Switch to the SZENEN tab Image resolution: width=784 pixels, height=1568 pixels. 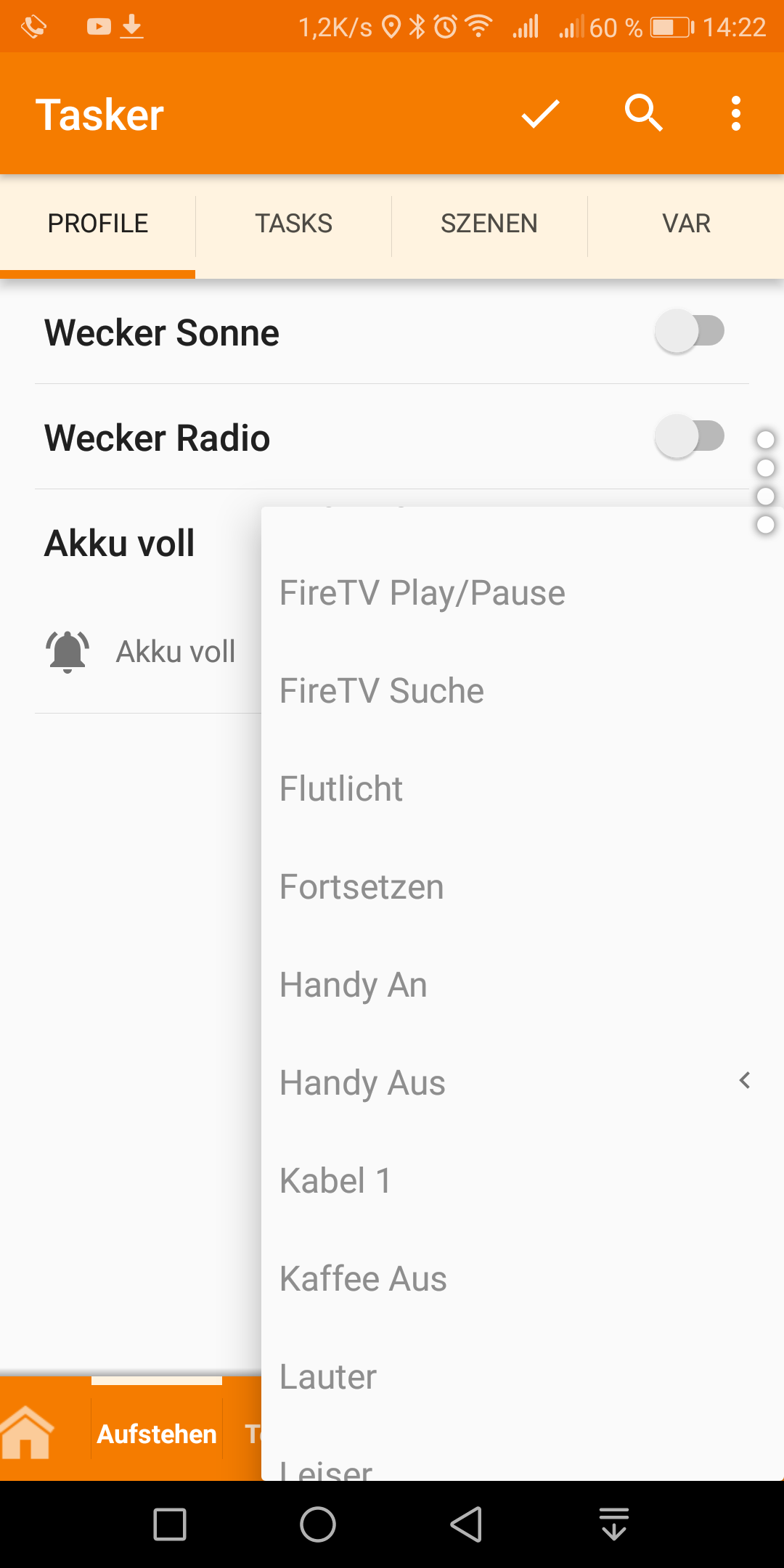[x=489, y=224]
